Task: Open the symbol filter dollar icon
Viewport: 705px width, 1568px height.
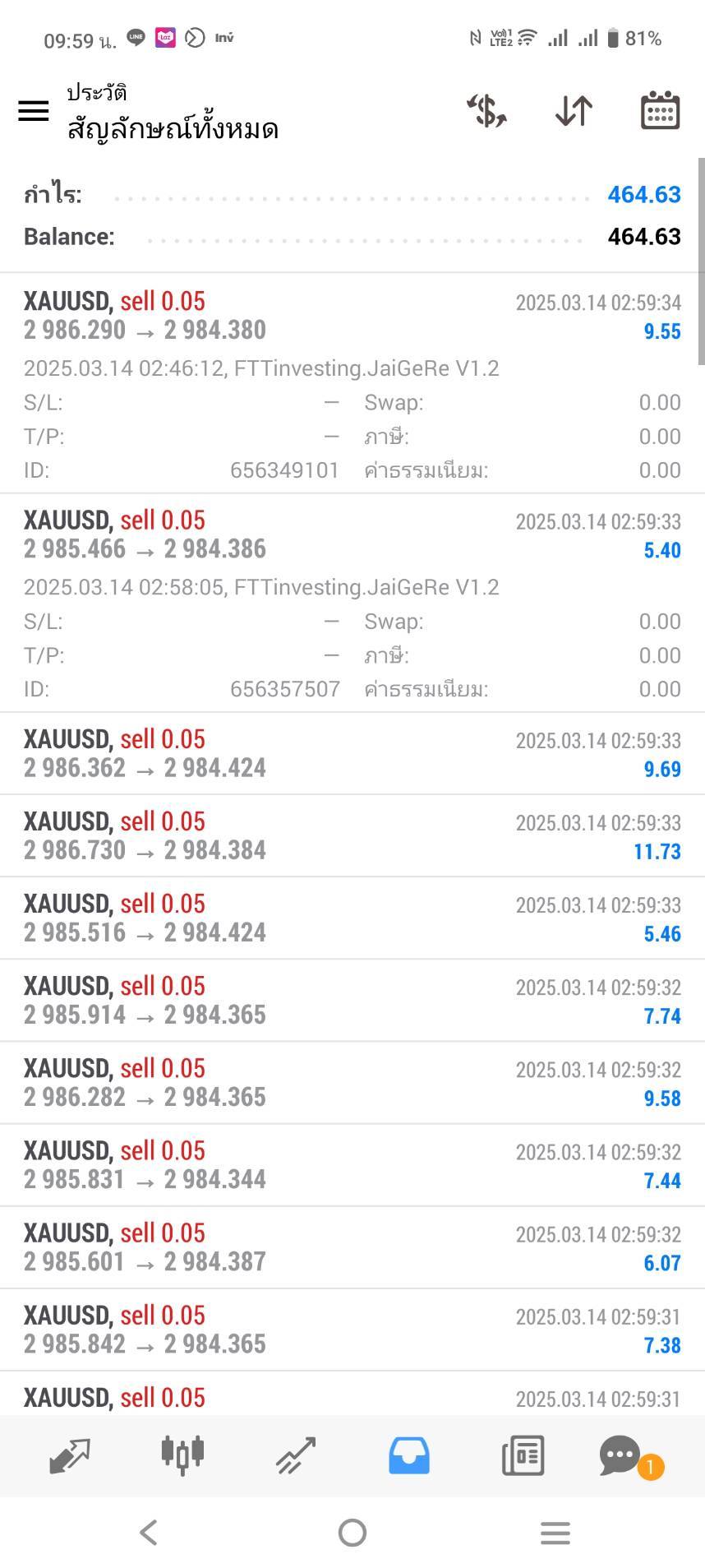Action: point(486,111)
